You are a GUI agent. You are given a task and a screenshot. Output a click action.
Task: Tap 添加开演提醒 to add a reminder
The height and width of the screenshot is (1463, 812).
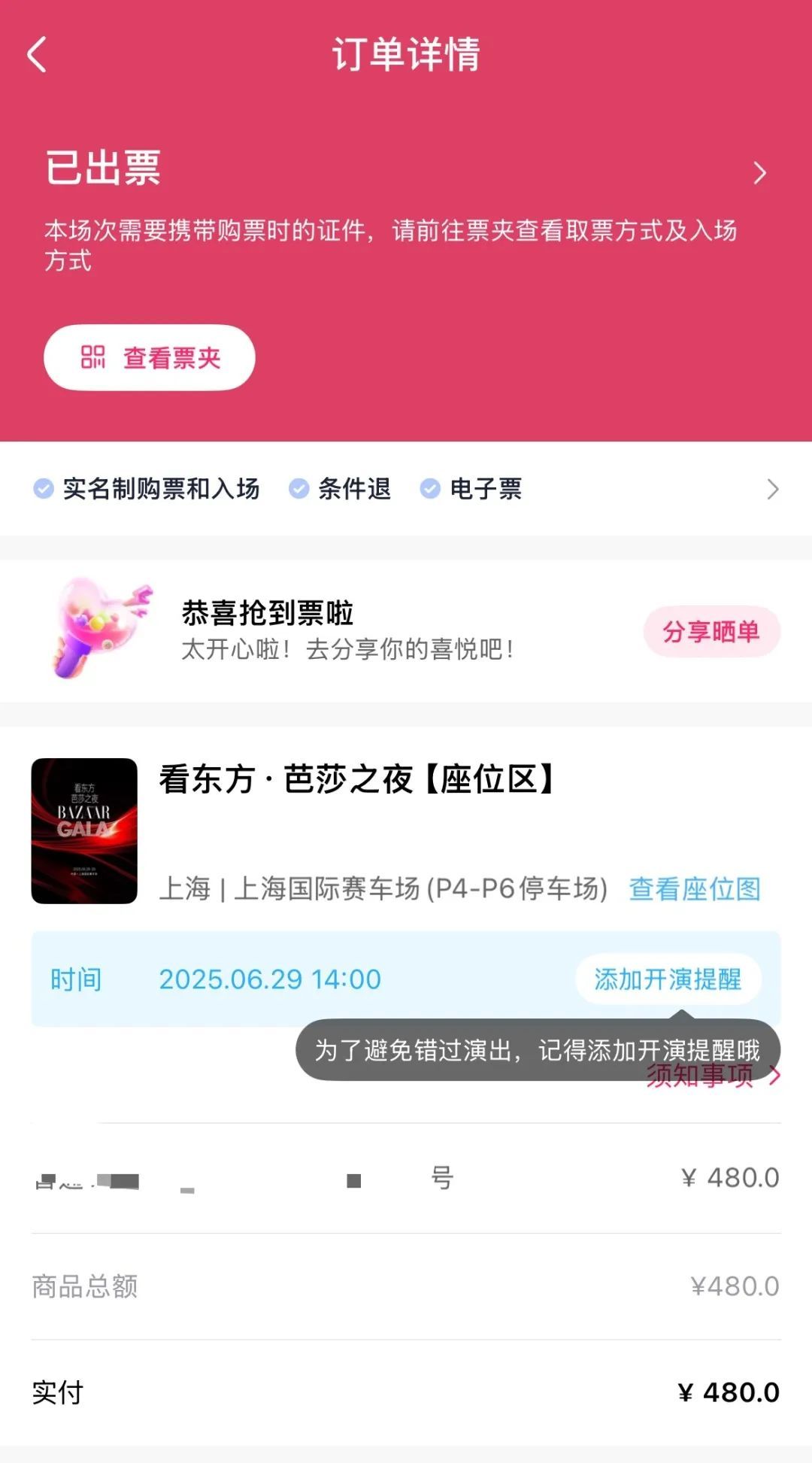pyautogui.click(x=668, y=979)
